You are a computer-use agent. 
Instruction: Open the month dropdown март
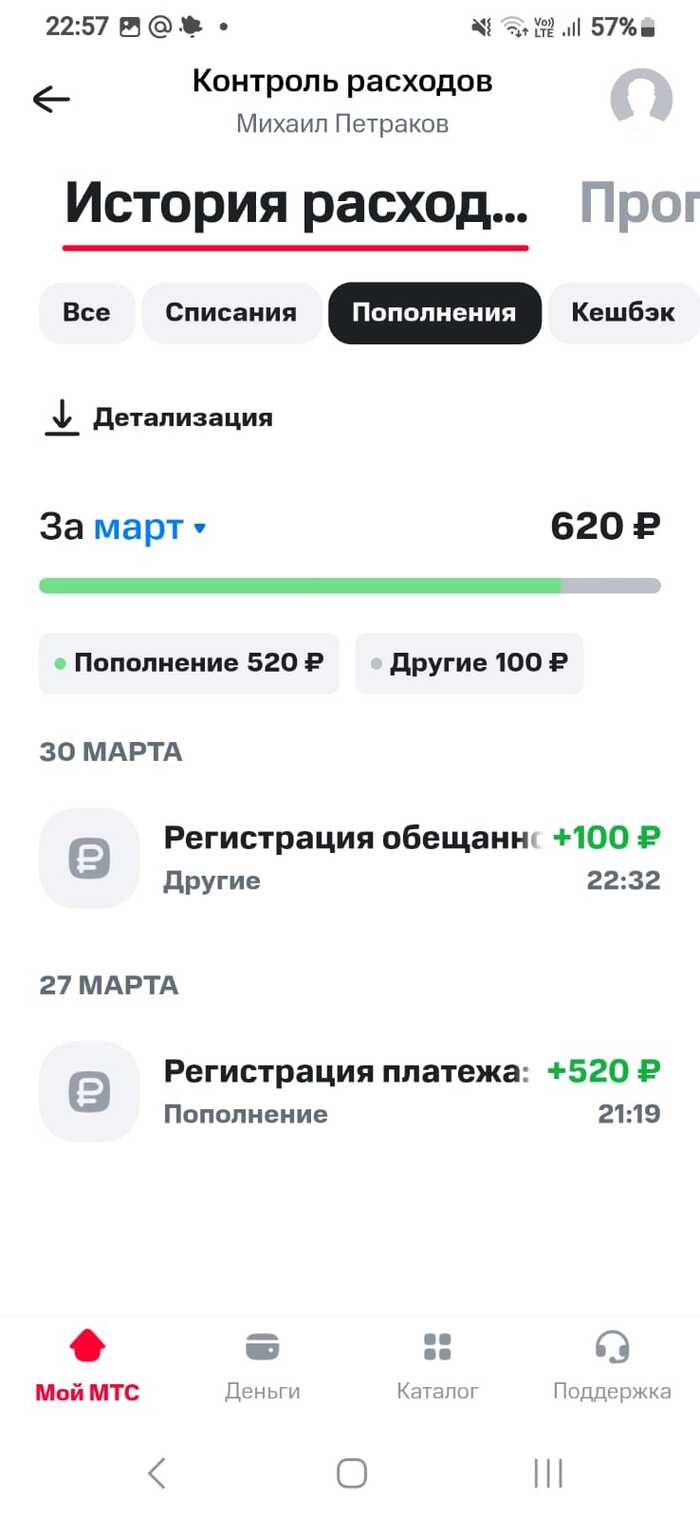click(x=149, y=527)
